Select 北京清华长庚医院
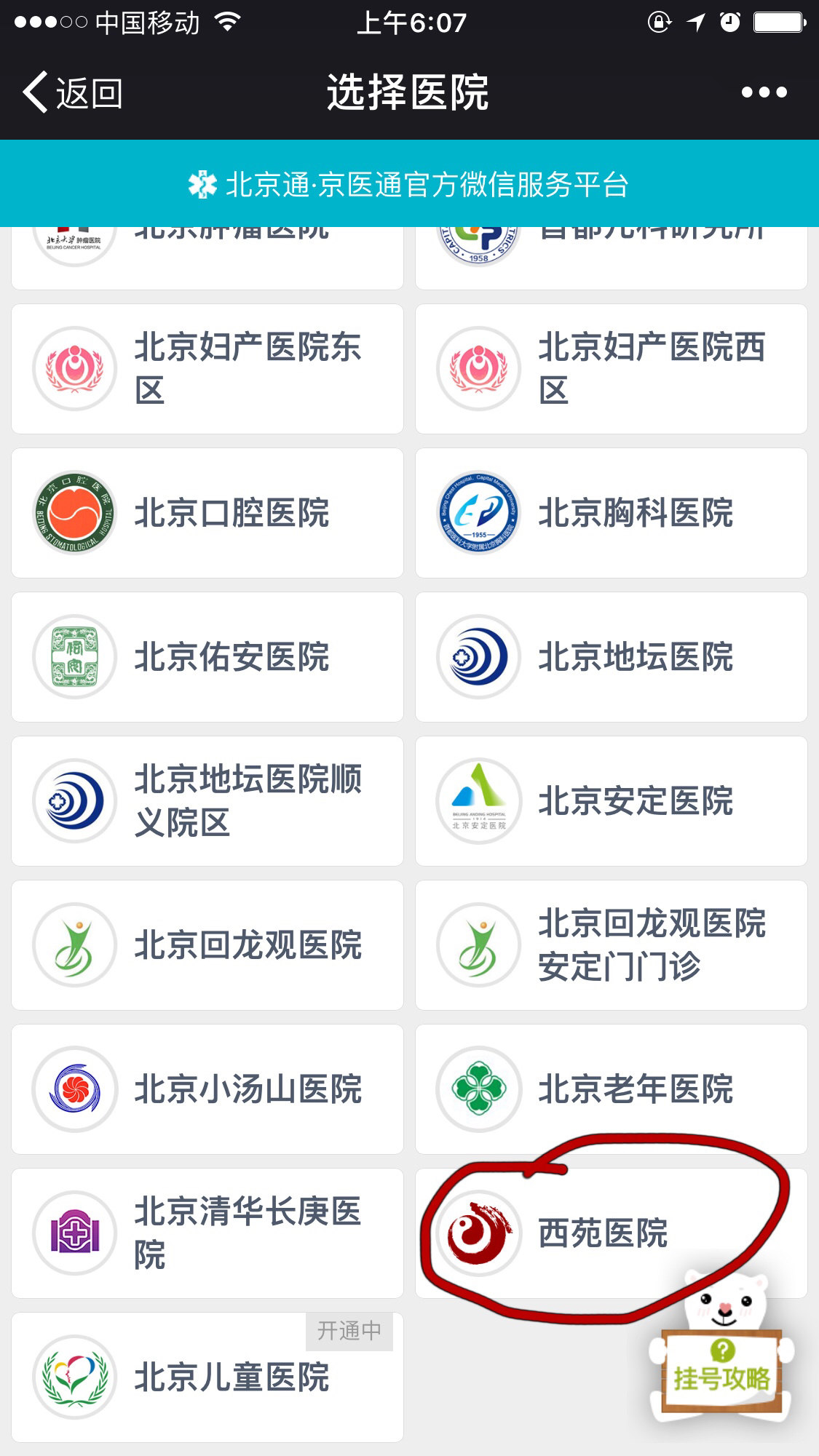Screen dimensions: 819x1456 click(x=207, y=1233)
